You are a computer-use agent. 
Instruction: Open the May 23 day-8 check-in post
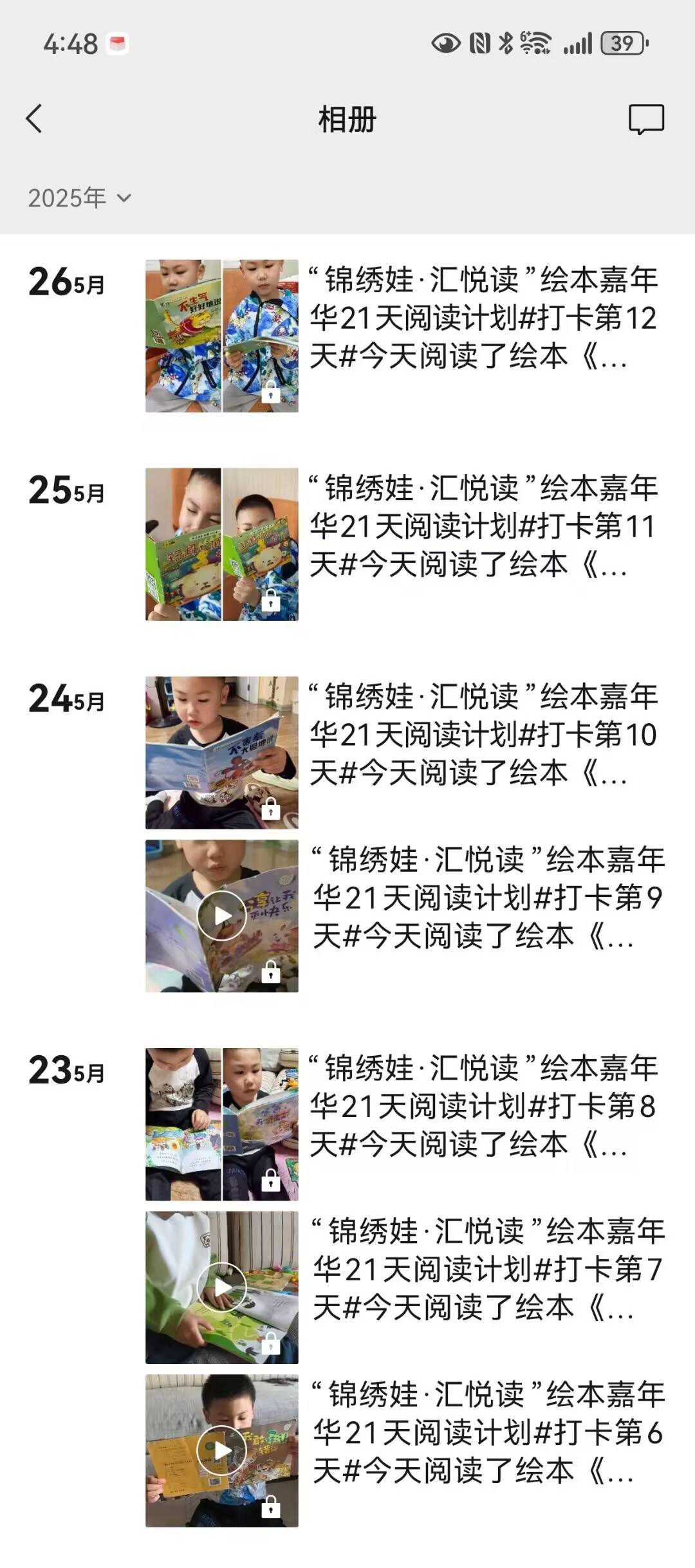[483, 1107]
